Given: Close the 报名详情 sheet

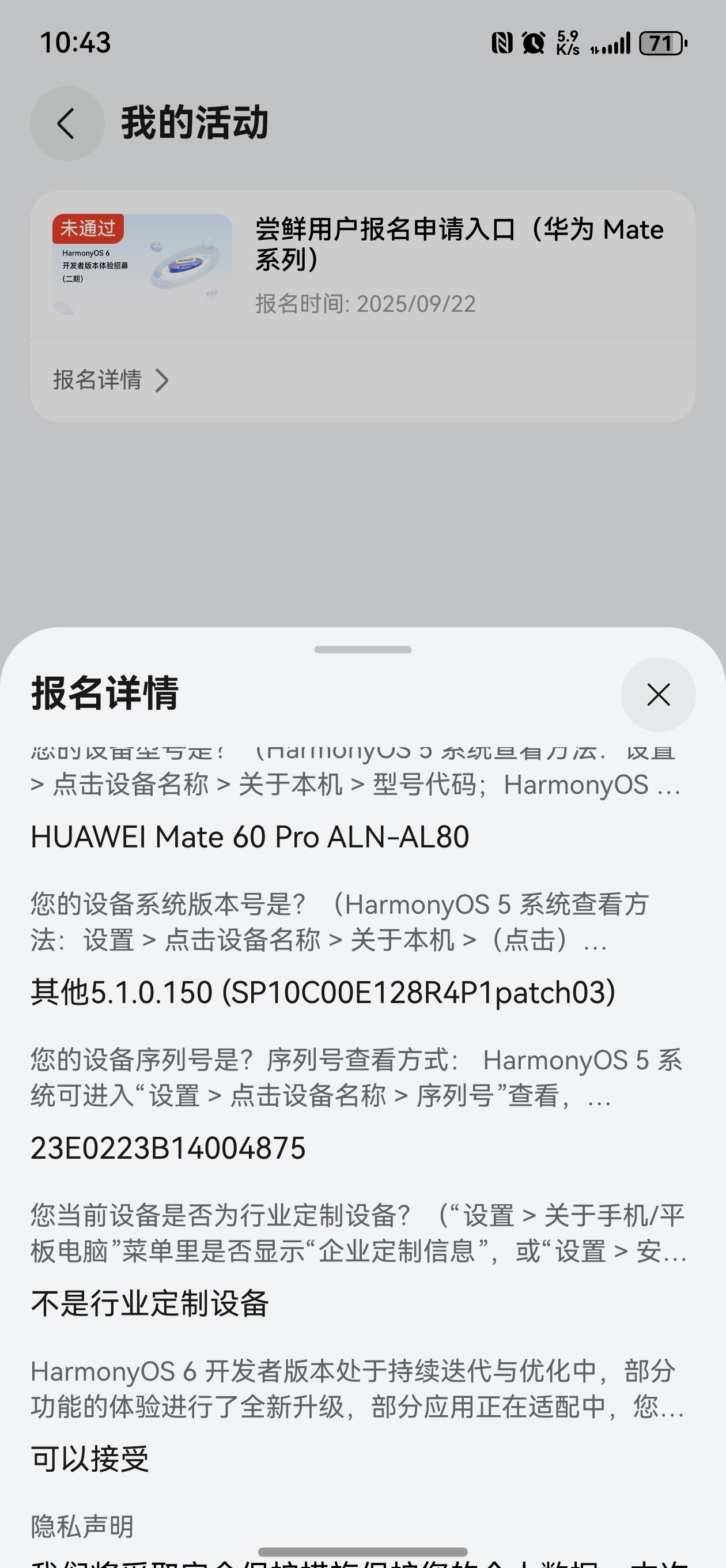Looking at the screenshot, I should pos(658,695).
